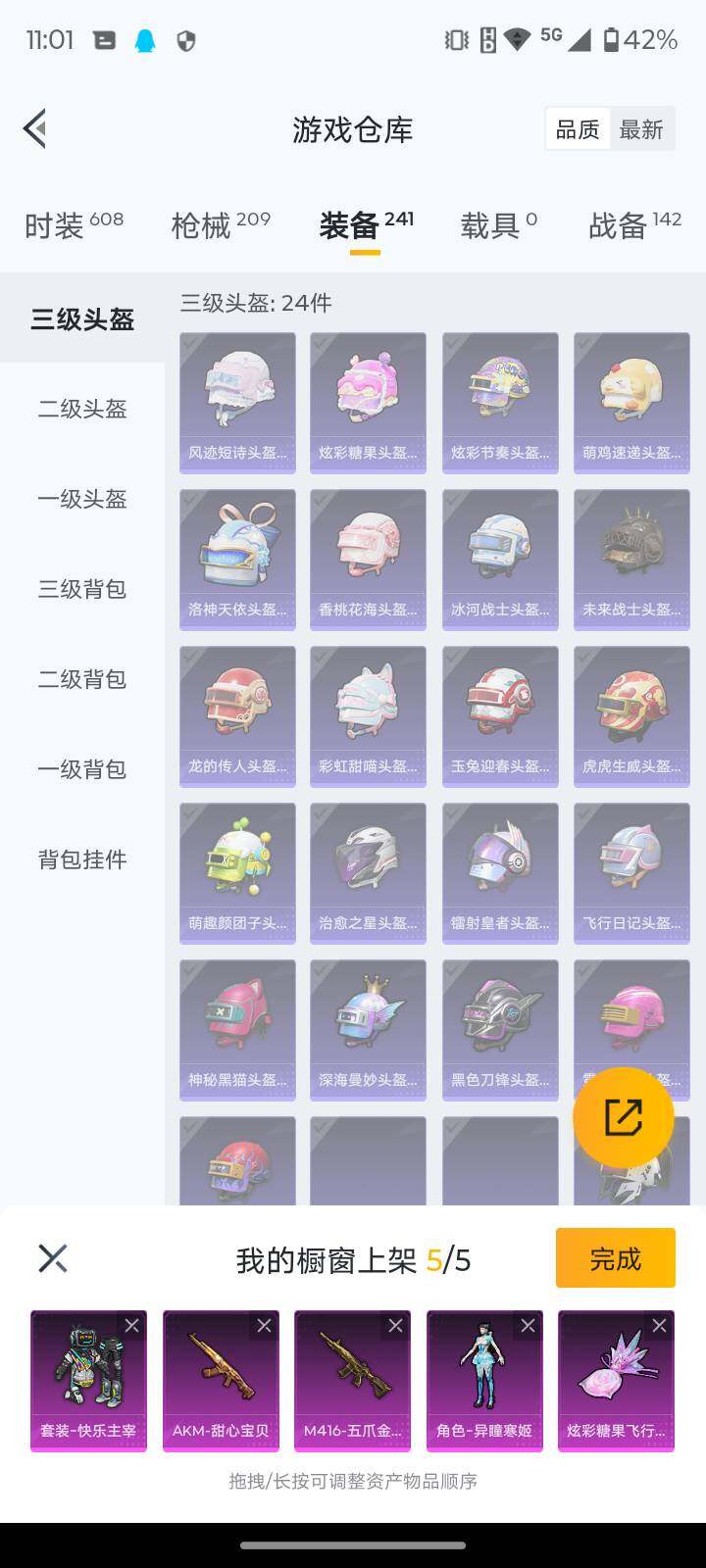Image resolution: width=706 pixels, height=1568 pixels.
Task: Tap the orange share floating button
Action: [623, 1117]
